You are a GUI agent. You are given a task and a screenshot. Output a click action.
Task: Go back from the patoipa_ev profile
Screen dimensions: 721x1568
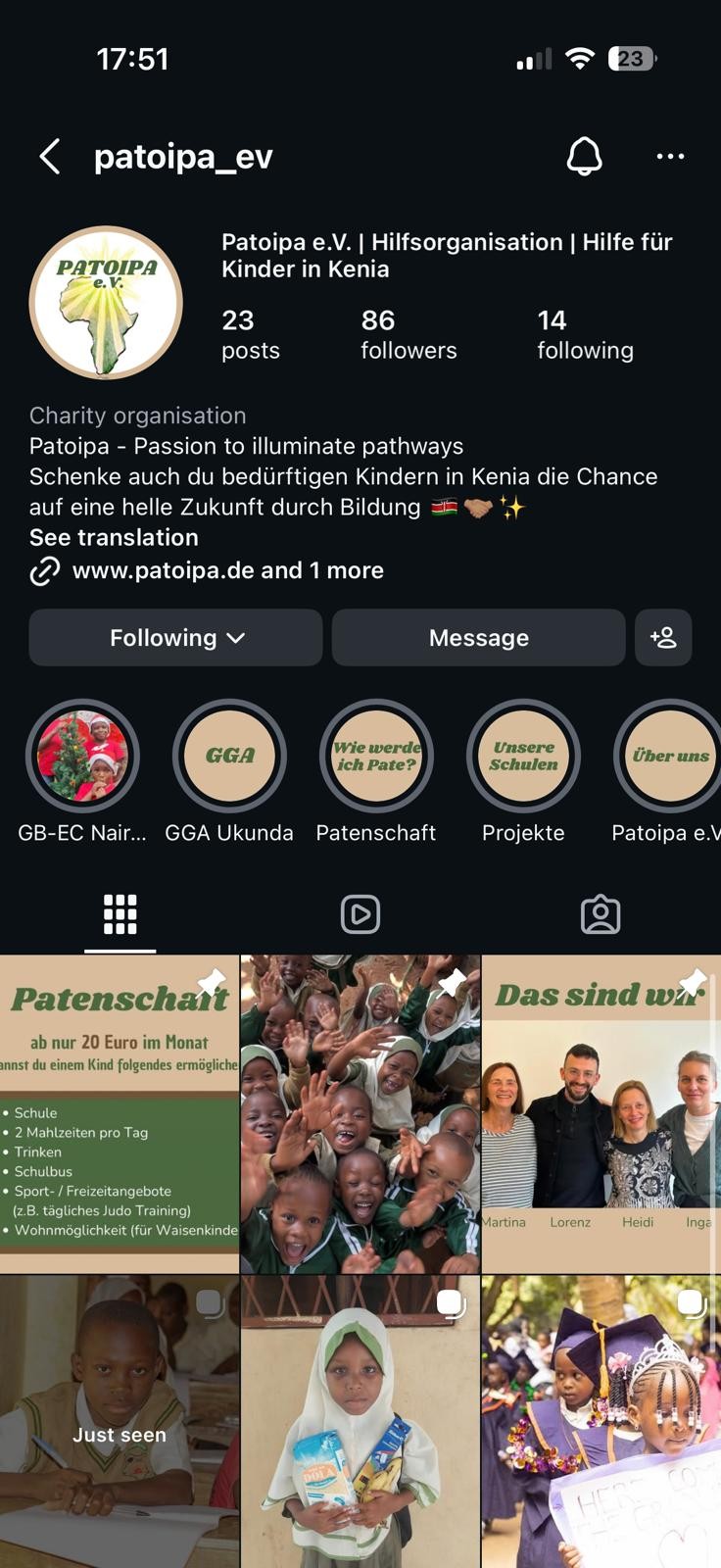coord(50,157)
